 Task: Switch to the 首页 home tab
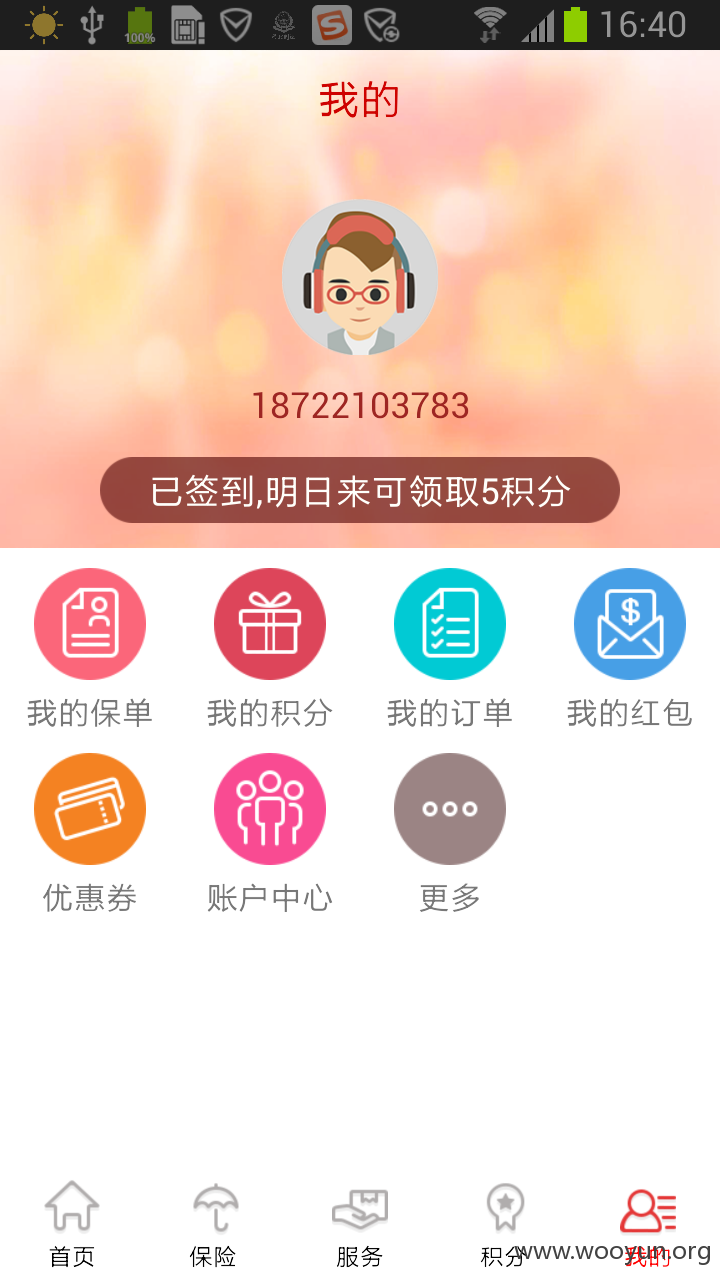coord(72,1225)
